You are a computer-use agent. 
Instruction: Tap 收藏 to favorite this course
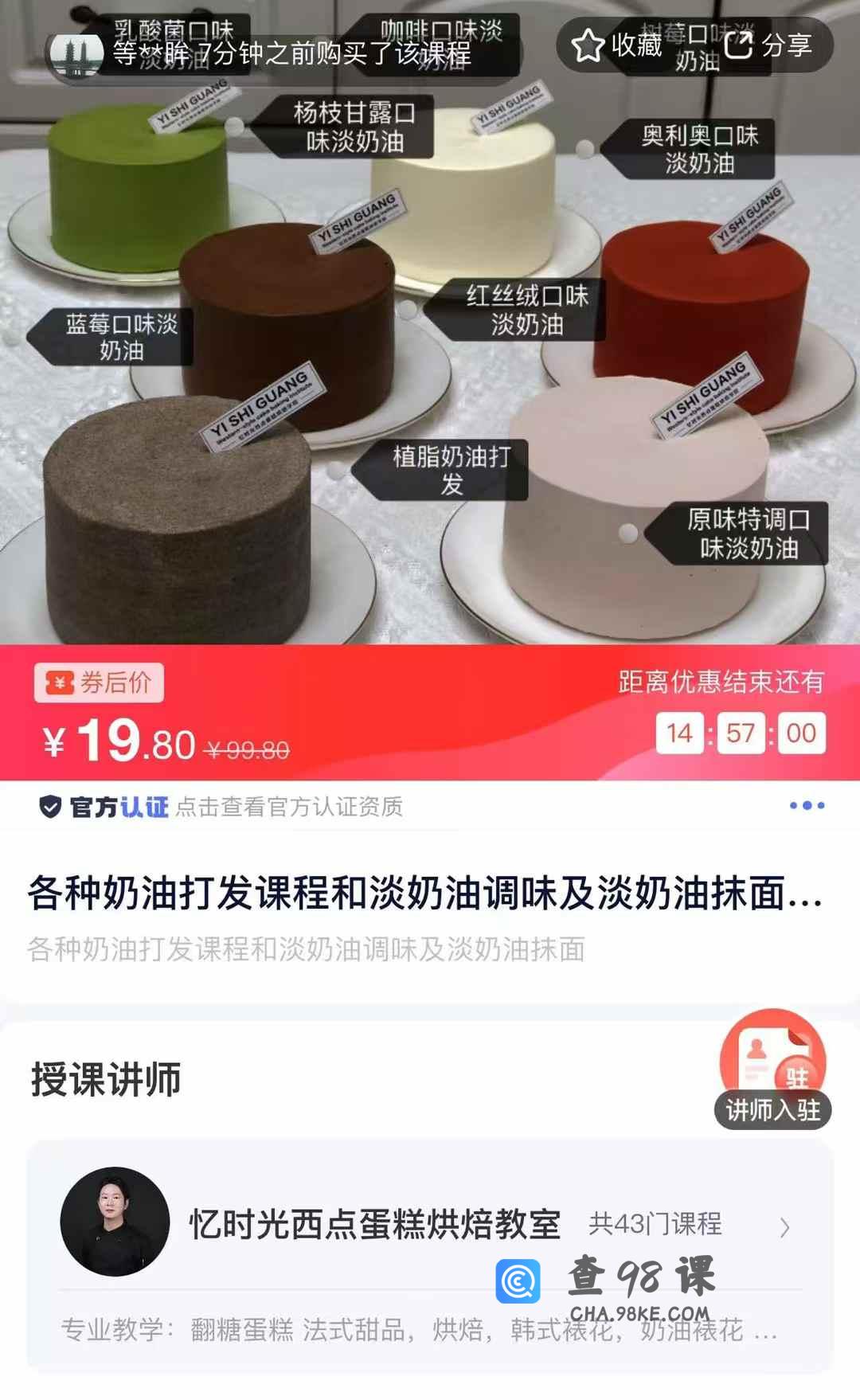(x=617, y=45)
